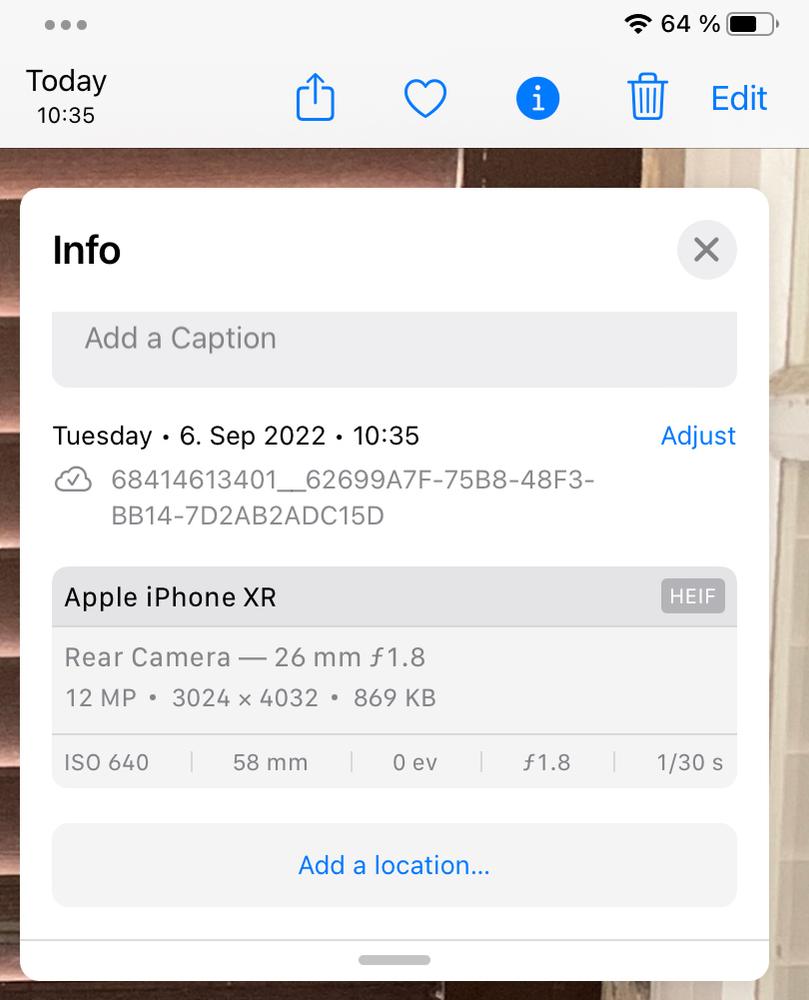Close the Info panel
The width and height of the screenshot is (809, 1000).
[706, 250]
